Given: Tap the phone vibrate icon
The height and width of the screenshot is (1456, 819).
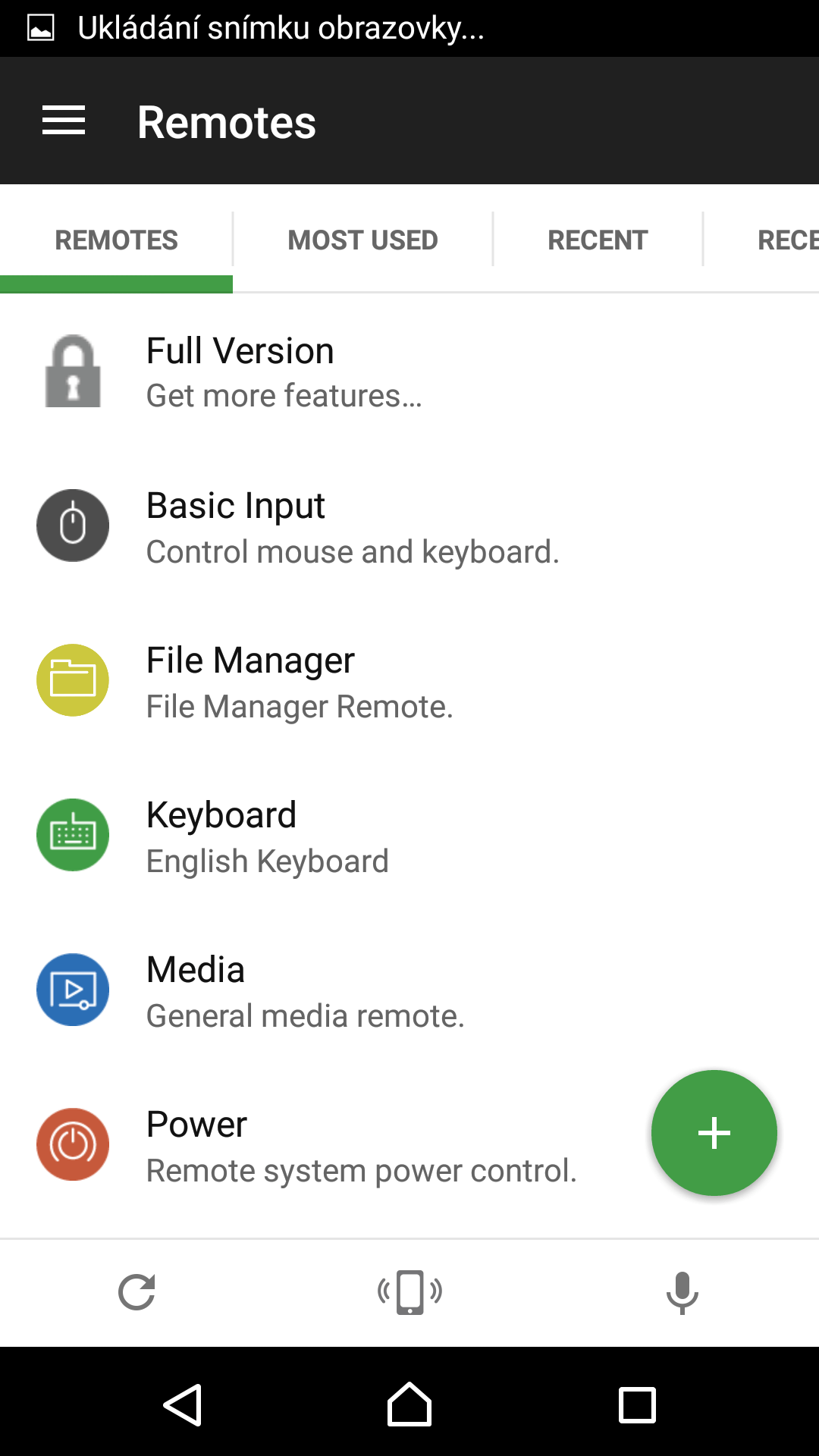Looking at the screenshot, I should (409, 1292).
